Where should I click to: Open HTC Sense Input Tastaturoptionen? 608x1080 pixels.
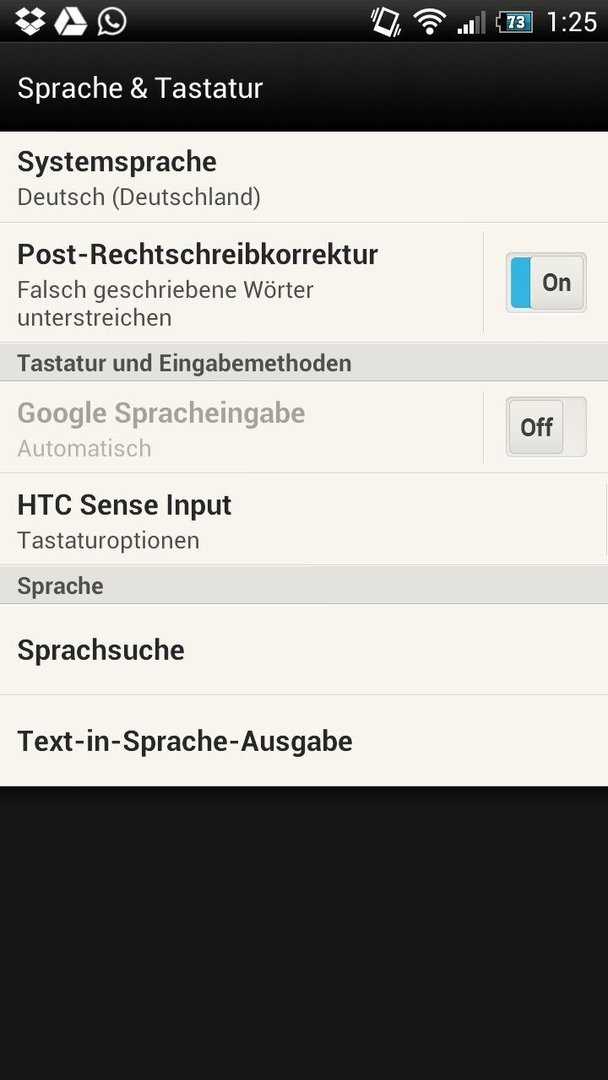click(x=304, y=519)
